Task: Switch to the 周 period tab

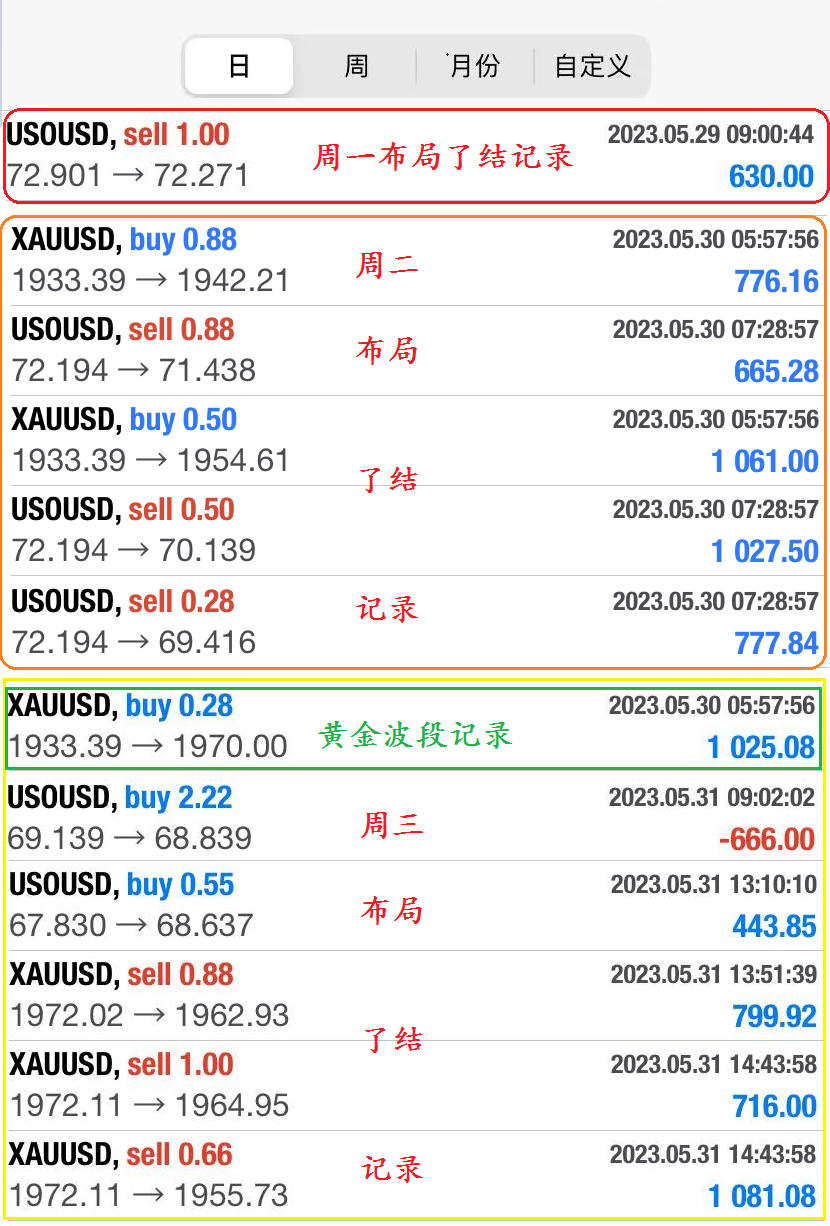Action: coord(356,67)
